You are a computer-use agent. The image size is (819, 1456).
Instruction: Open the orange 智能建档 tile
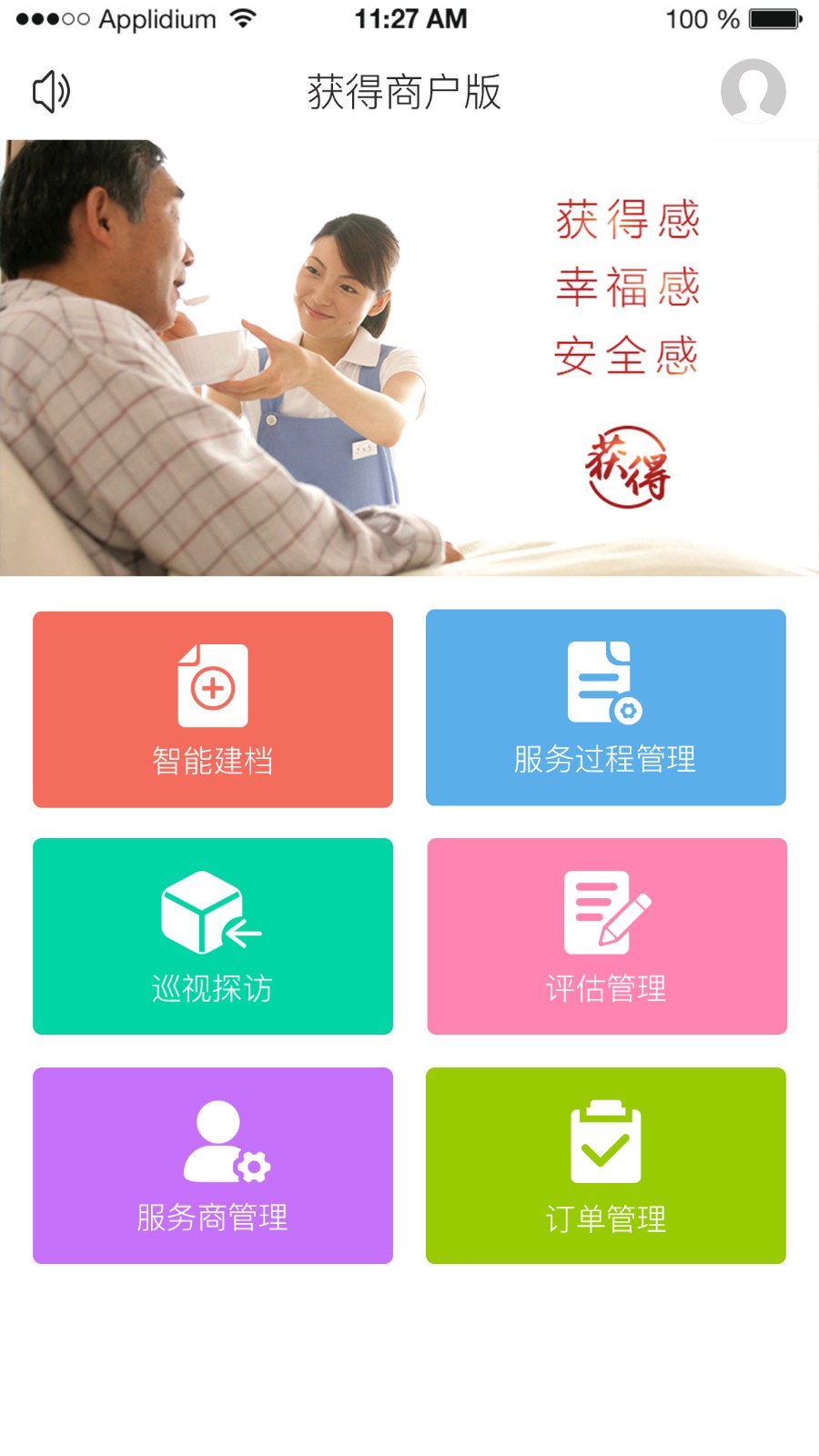(212, 710)
